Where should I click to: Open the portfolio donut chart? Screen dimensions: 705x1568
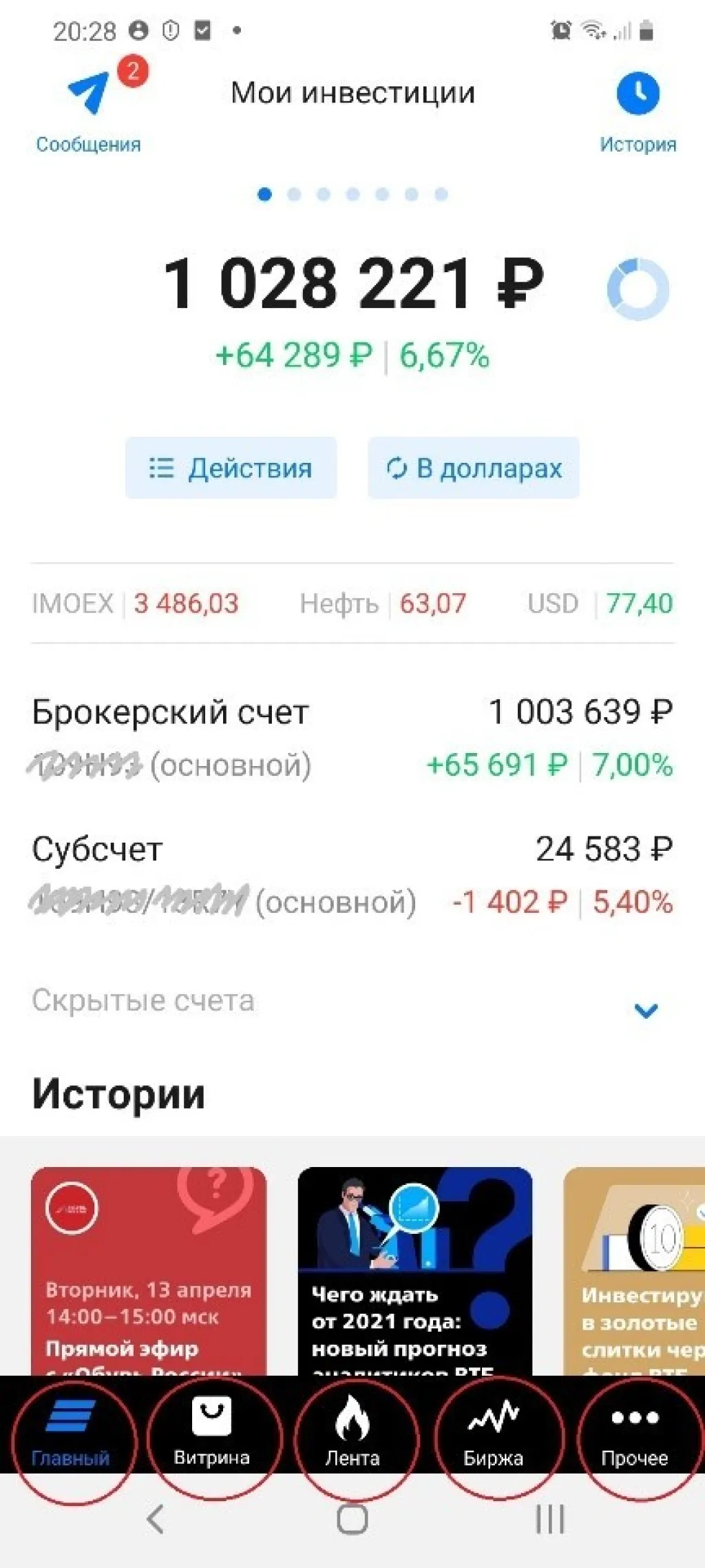(x=638, y=289)
